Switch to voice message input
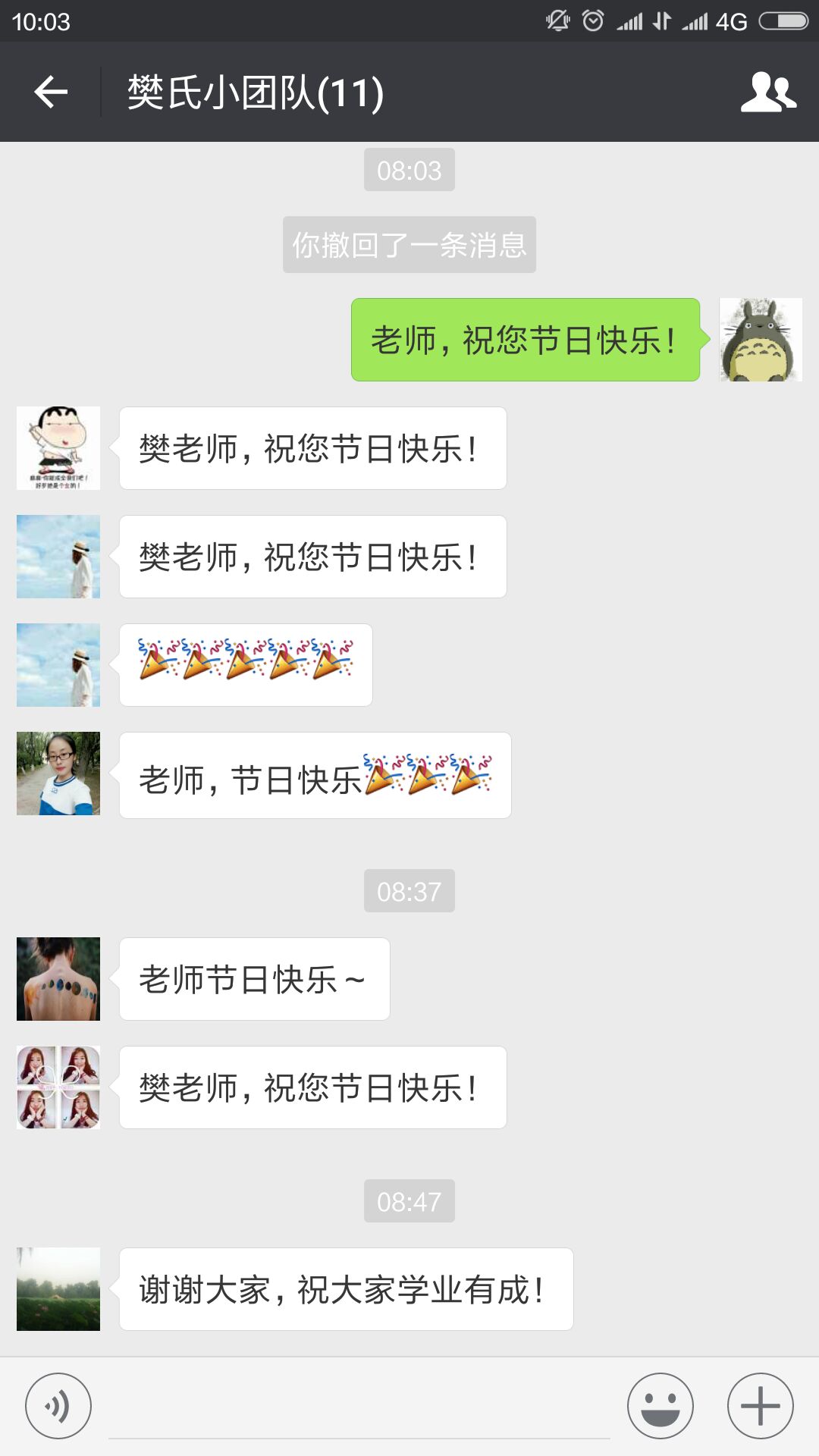The width and height of the screenshot is (819, 1456). coord(58,1405)
